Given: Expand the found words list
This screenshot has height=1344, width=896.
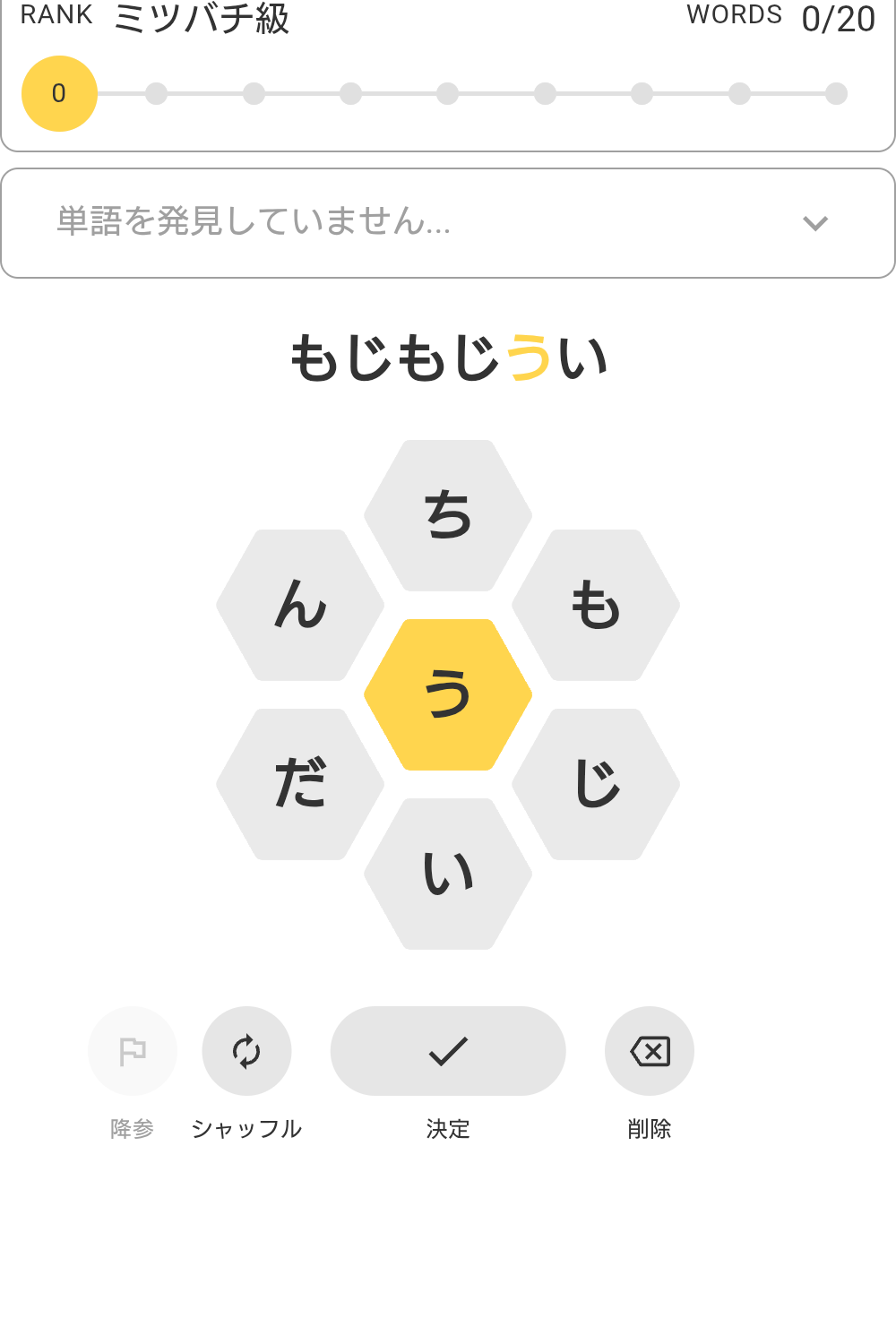Looking at the screenshot, I should point(814,223).
